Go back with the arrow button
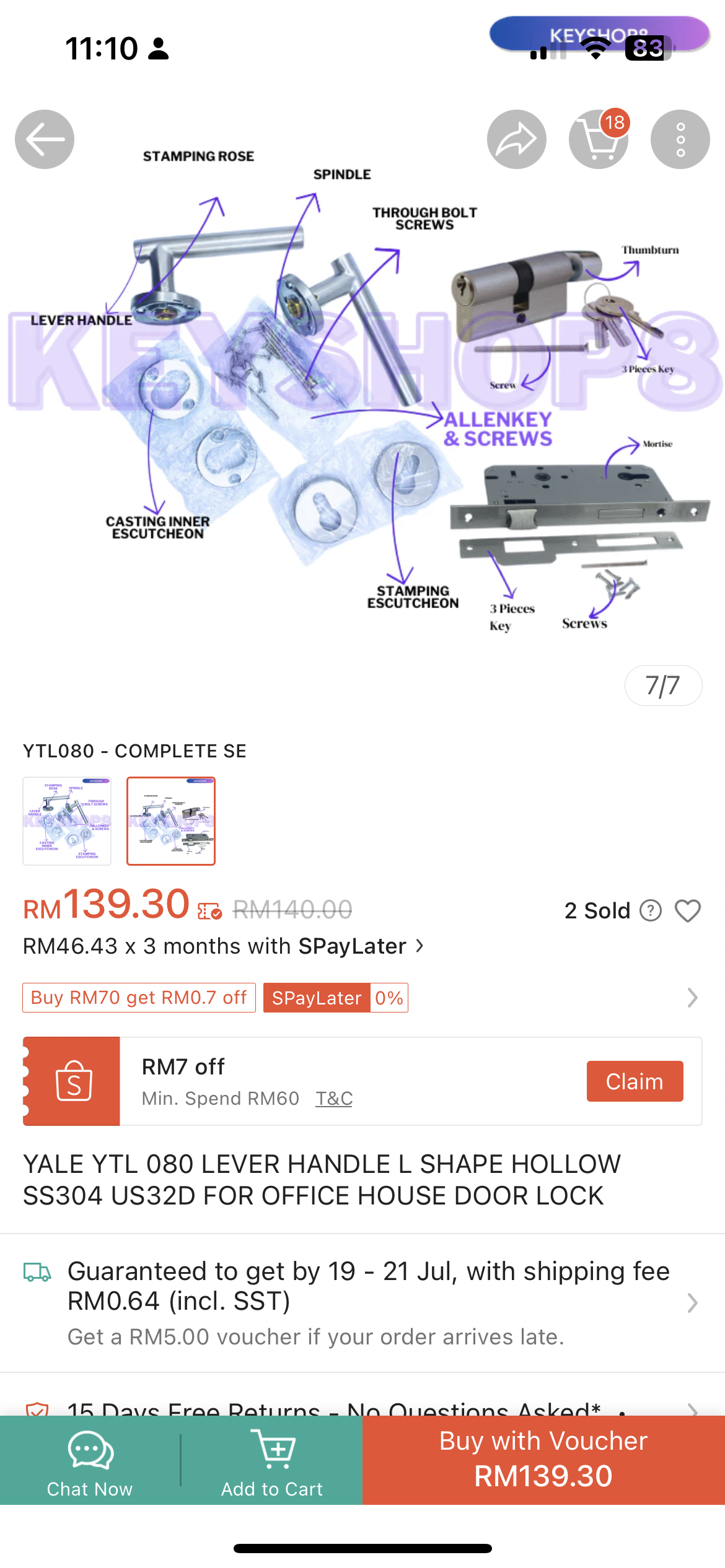Viewport: 725px width, 1568px height. [x=45, y=139]
